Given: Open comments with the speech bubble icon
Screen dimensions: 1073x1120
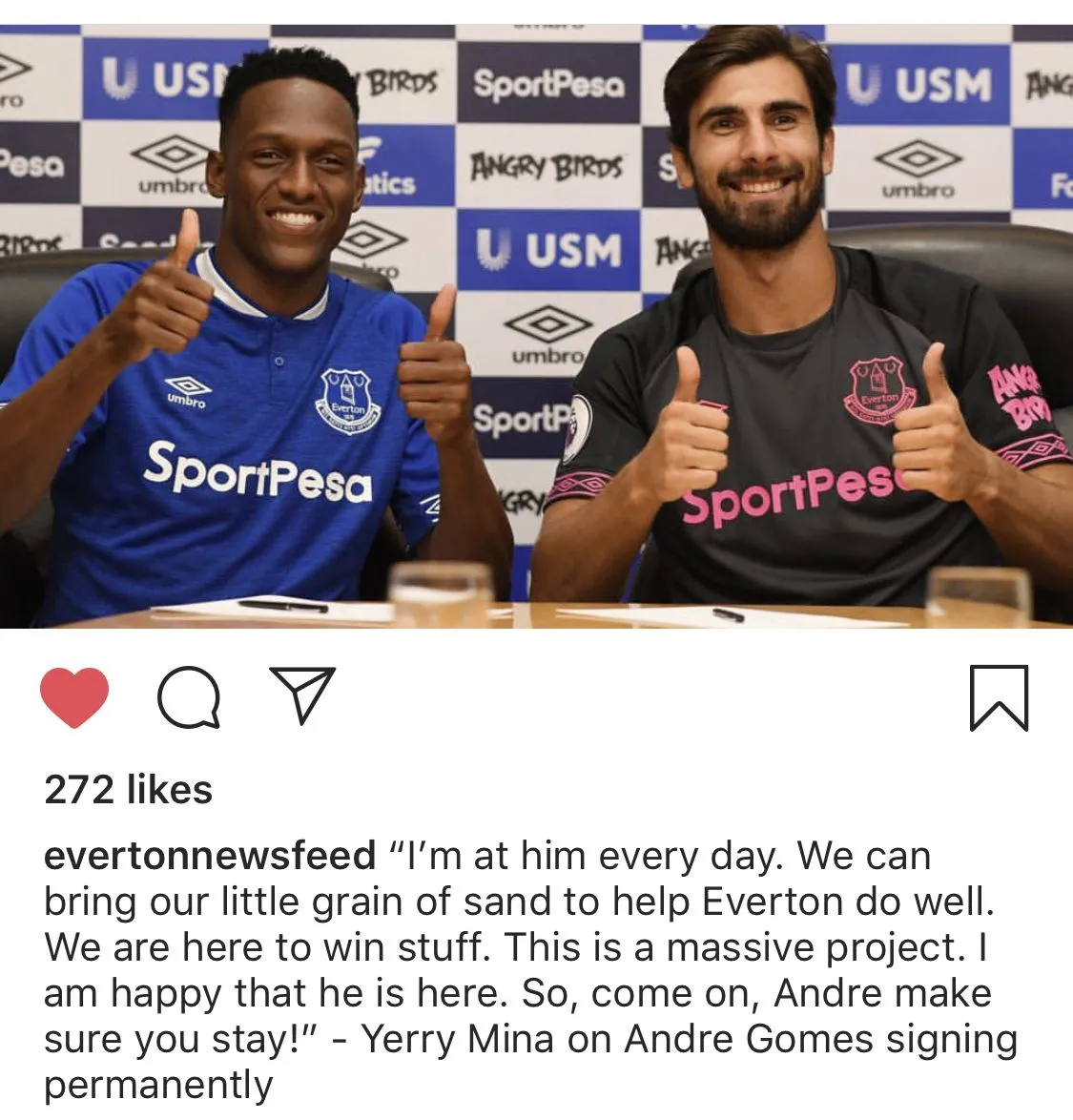Looking at the screenshot, I should (x=189, y=697).
